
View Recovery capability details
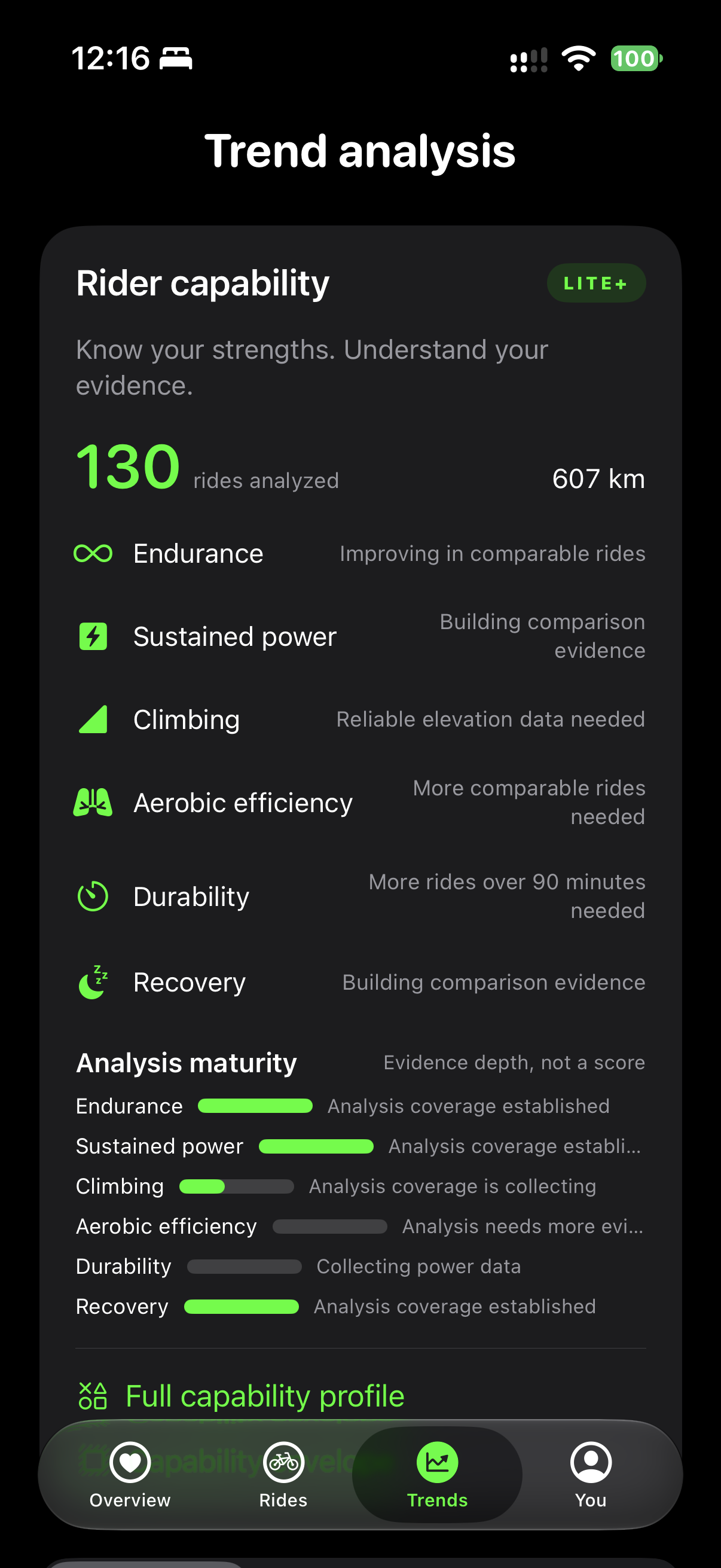pos(360,983)
